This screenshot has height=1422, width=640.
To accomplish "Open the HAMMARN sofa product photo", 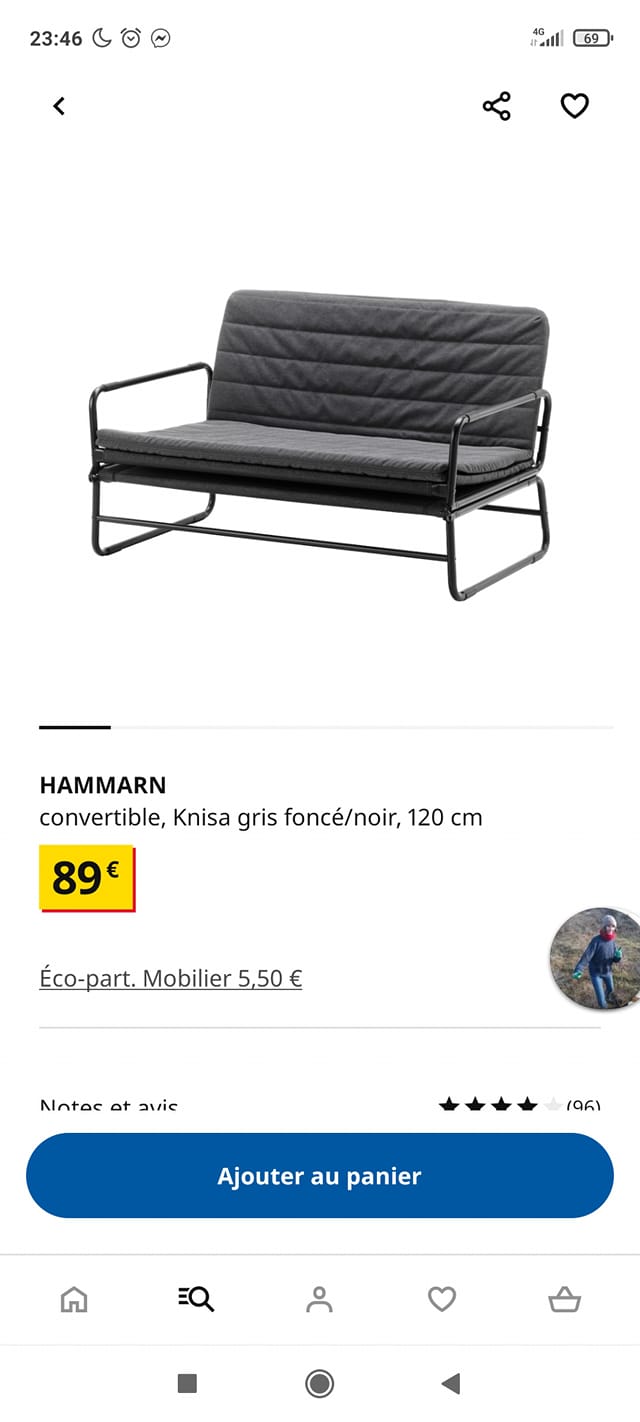I will [x=320, y=445].
